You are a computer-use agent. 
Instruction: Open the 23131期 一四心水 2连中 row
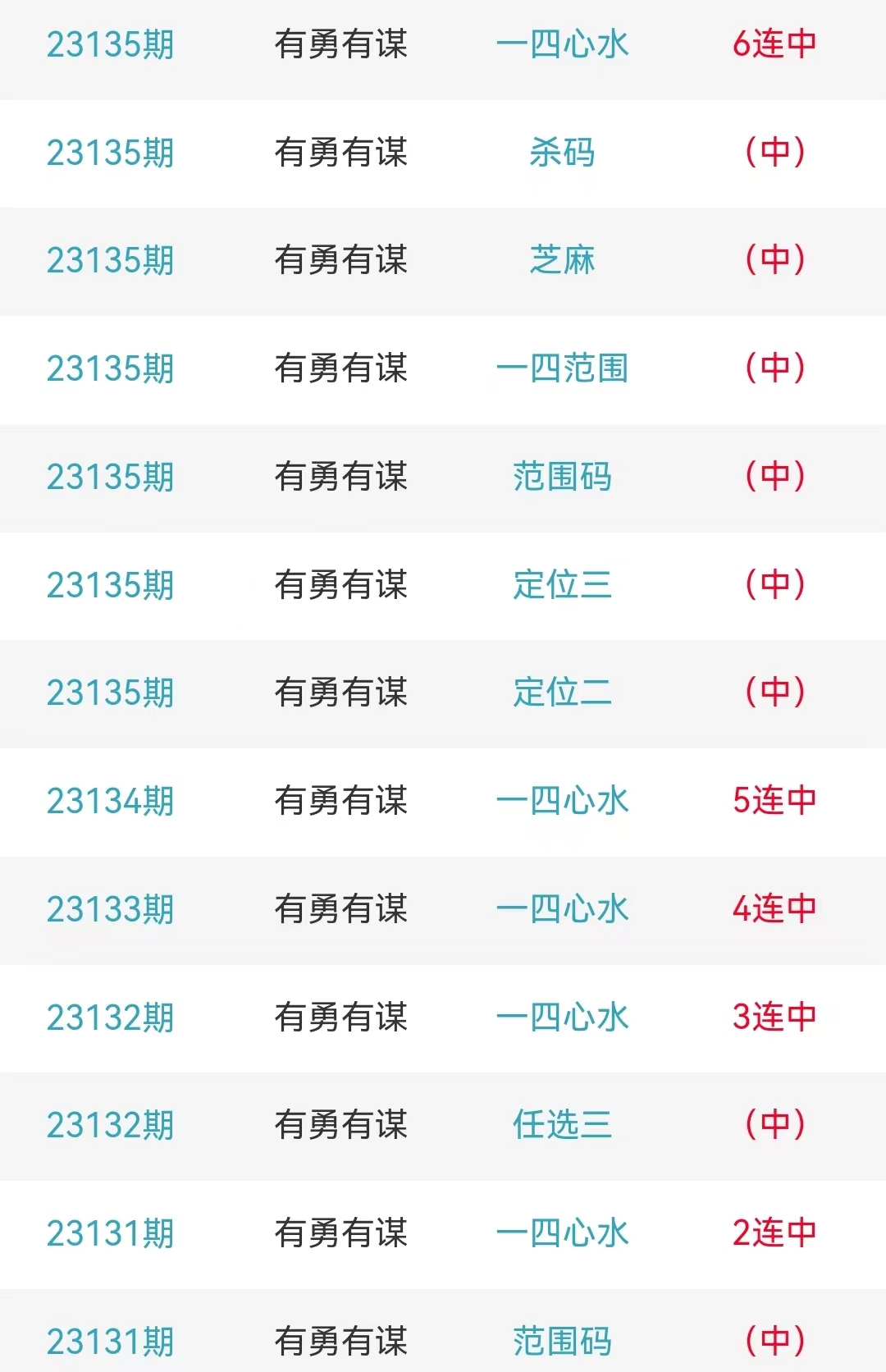click(x=562, y=1233)
